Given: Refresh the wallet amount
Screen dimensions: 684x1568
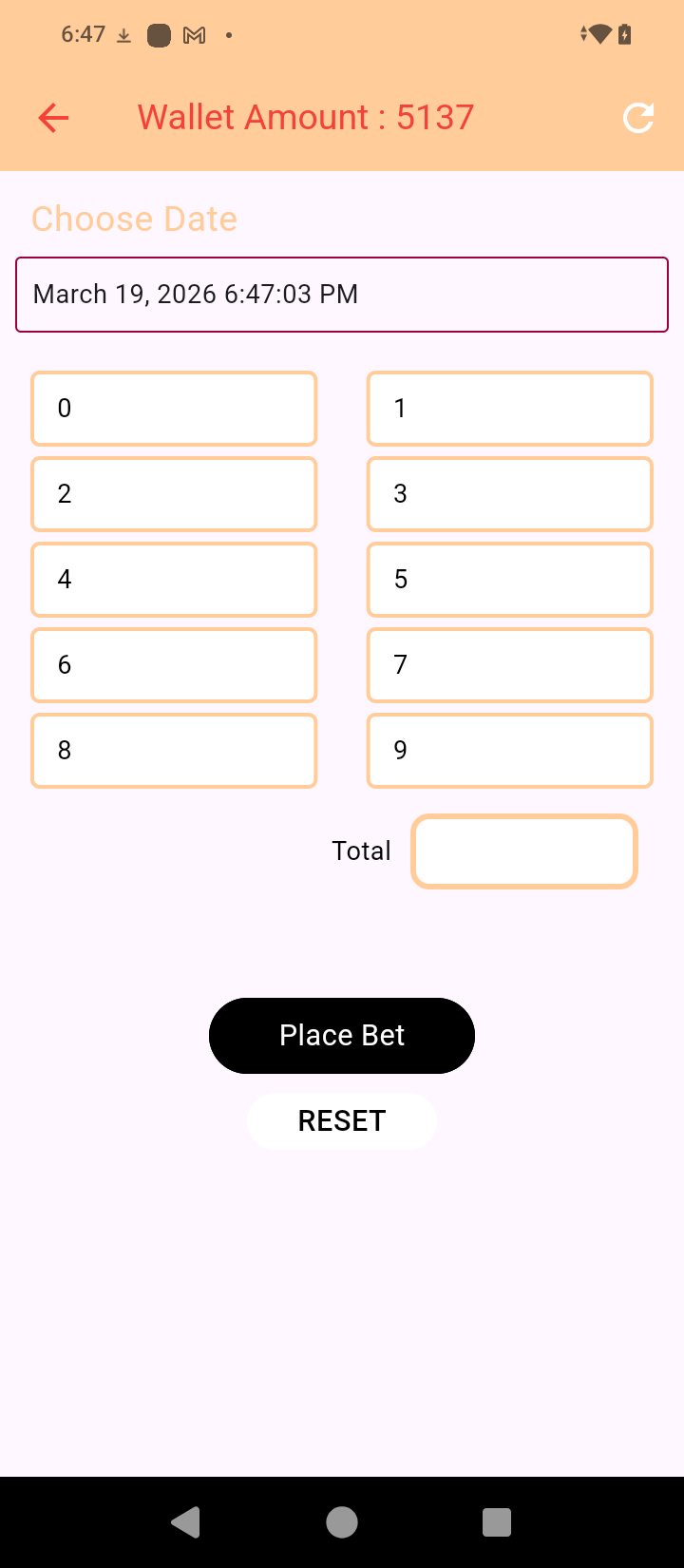Looking at the screenshot, I should [638, 118].
